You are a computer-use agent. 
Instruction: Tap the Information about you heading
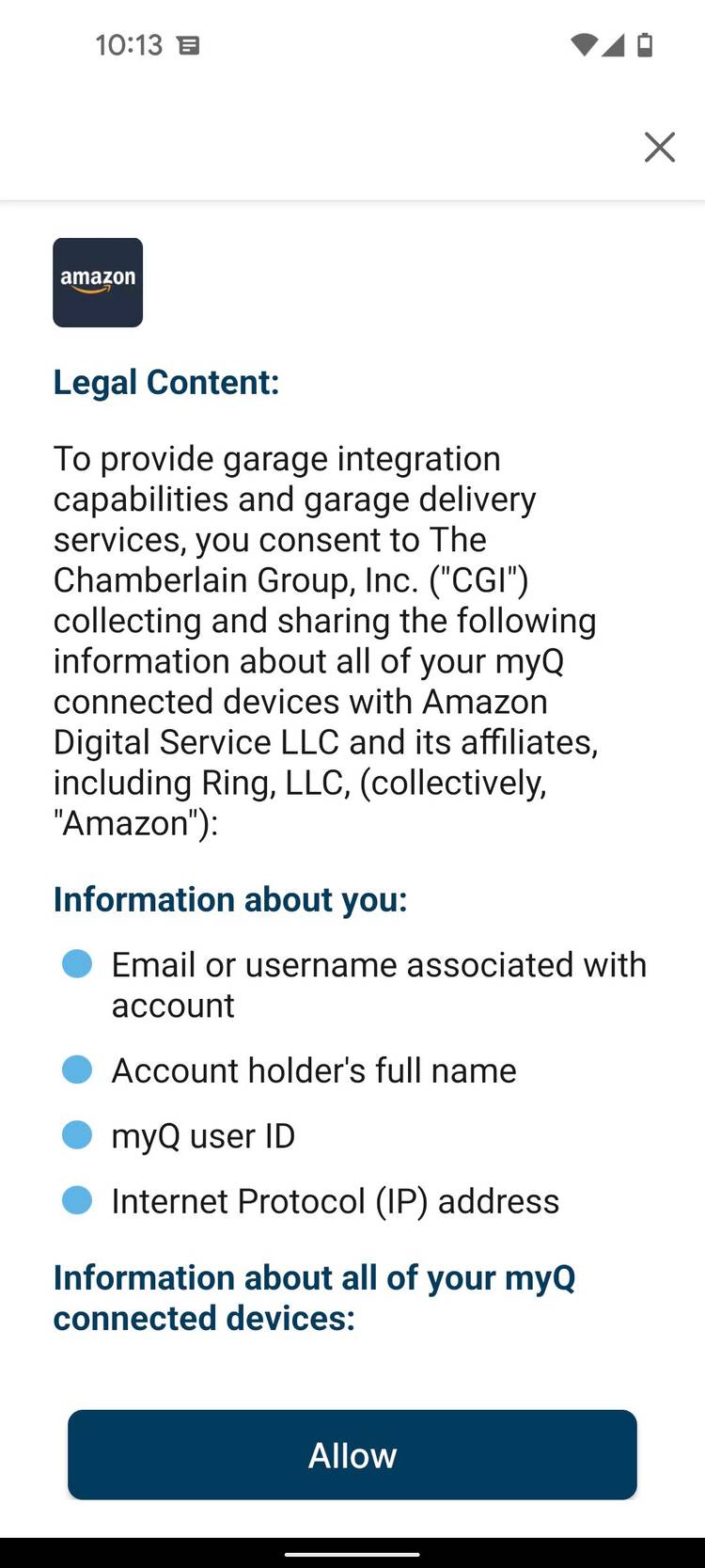[x=230, y=899]
